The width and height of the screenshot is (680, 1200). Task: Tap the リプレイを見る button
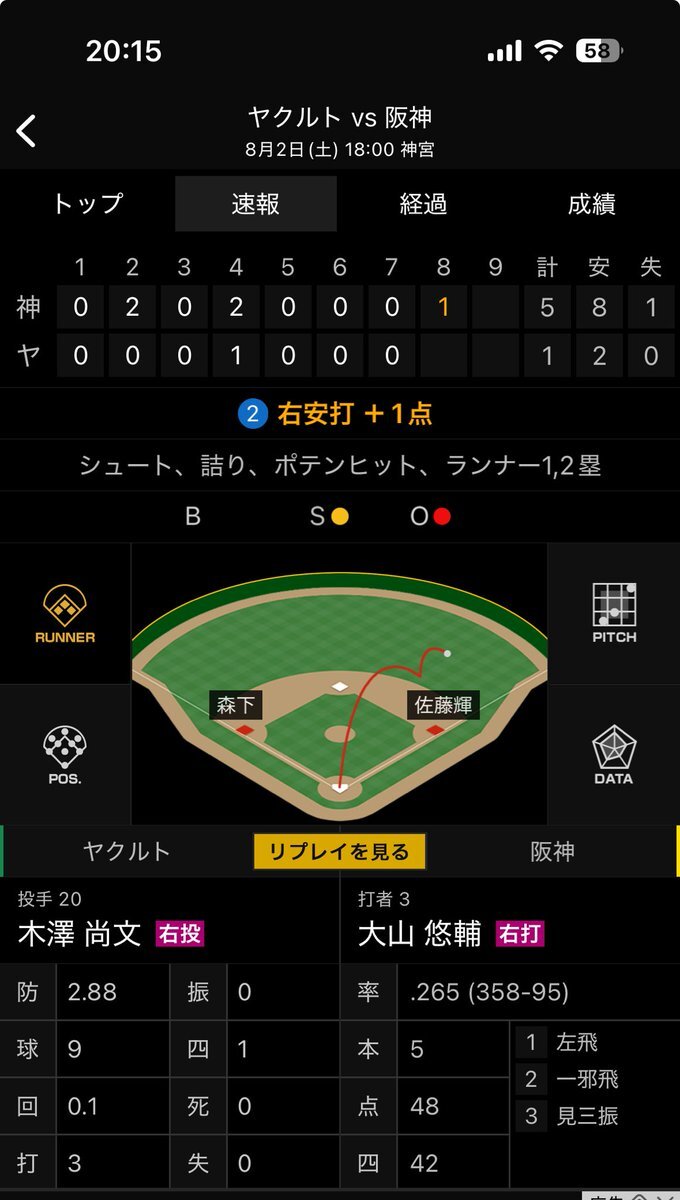tap(340, 852)
